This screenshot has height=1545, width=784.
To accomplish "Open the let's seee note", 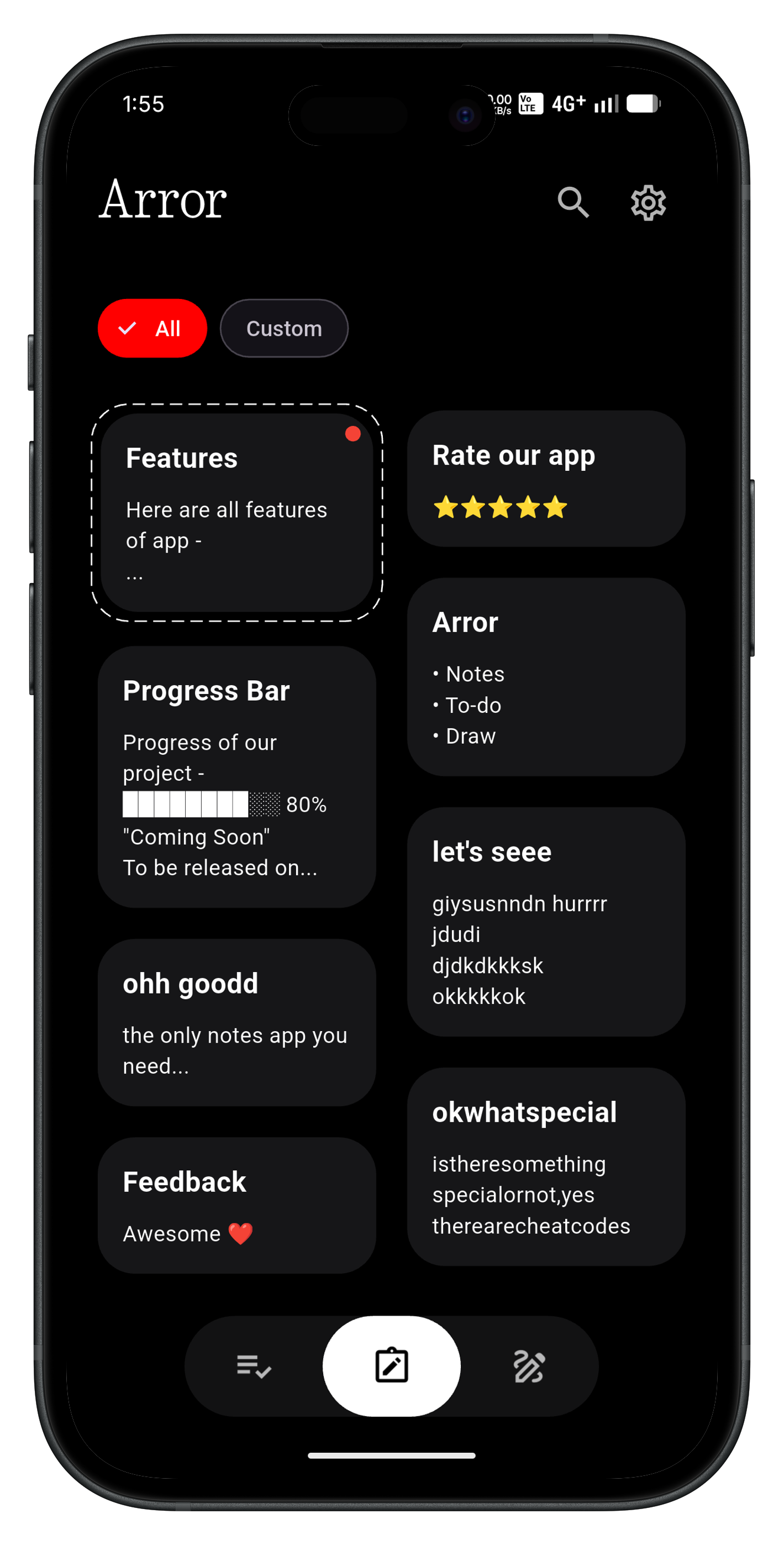I will point(546,921).
